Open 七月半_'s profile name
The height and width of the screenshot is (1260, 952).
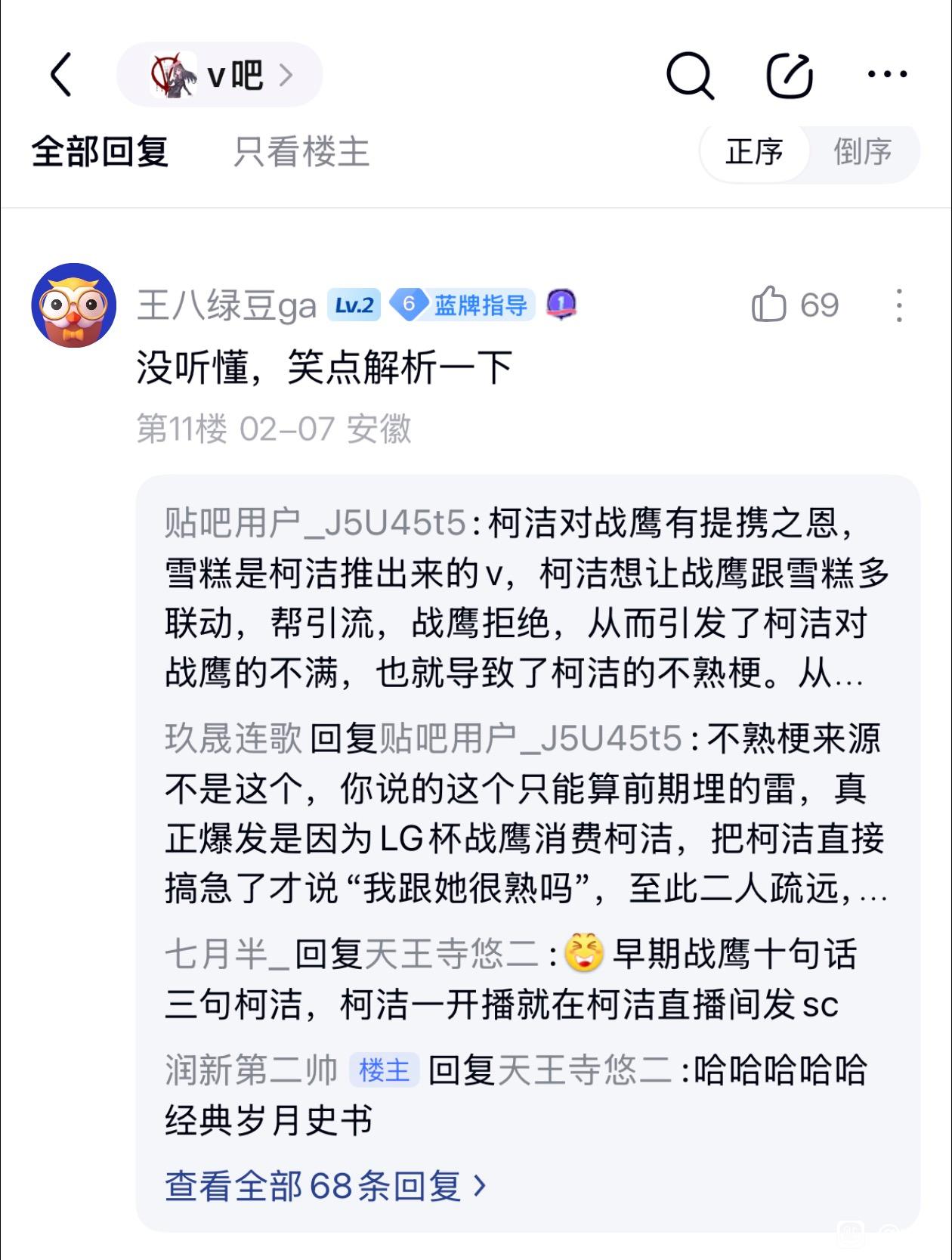227,954
